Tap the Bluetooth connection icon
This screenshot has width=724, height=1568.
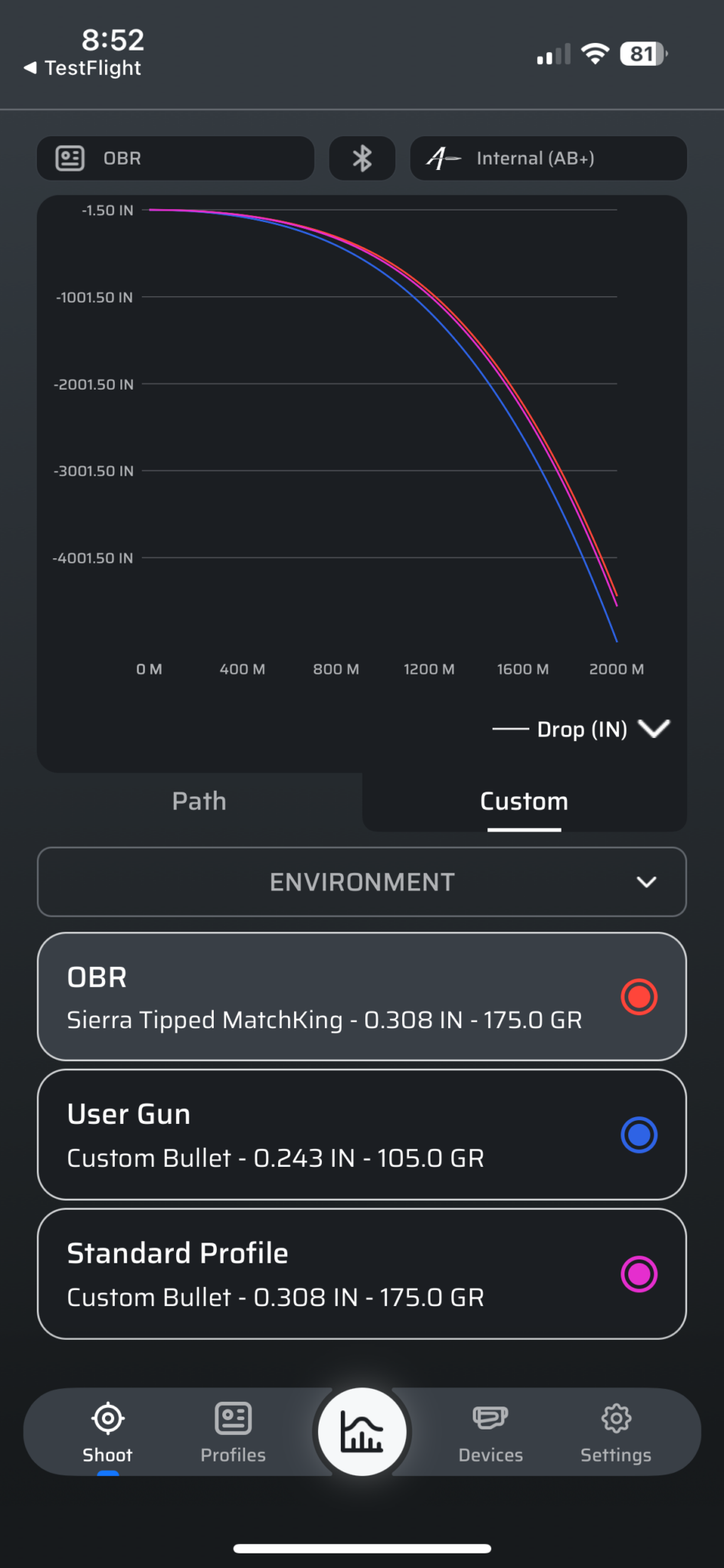pyautogui.click(x=362, y=158)
